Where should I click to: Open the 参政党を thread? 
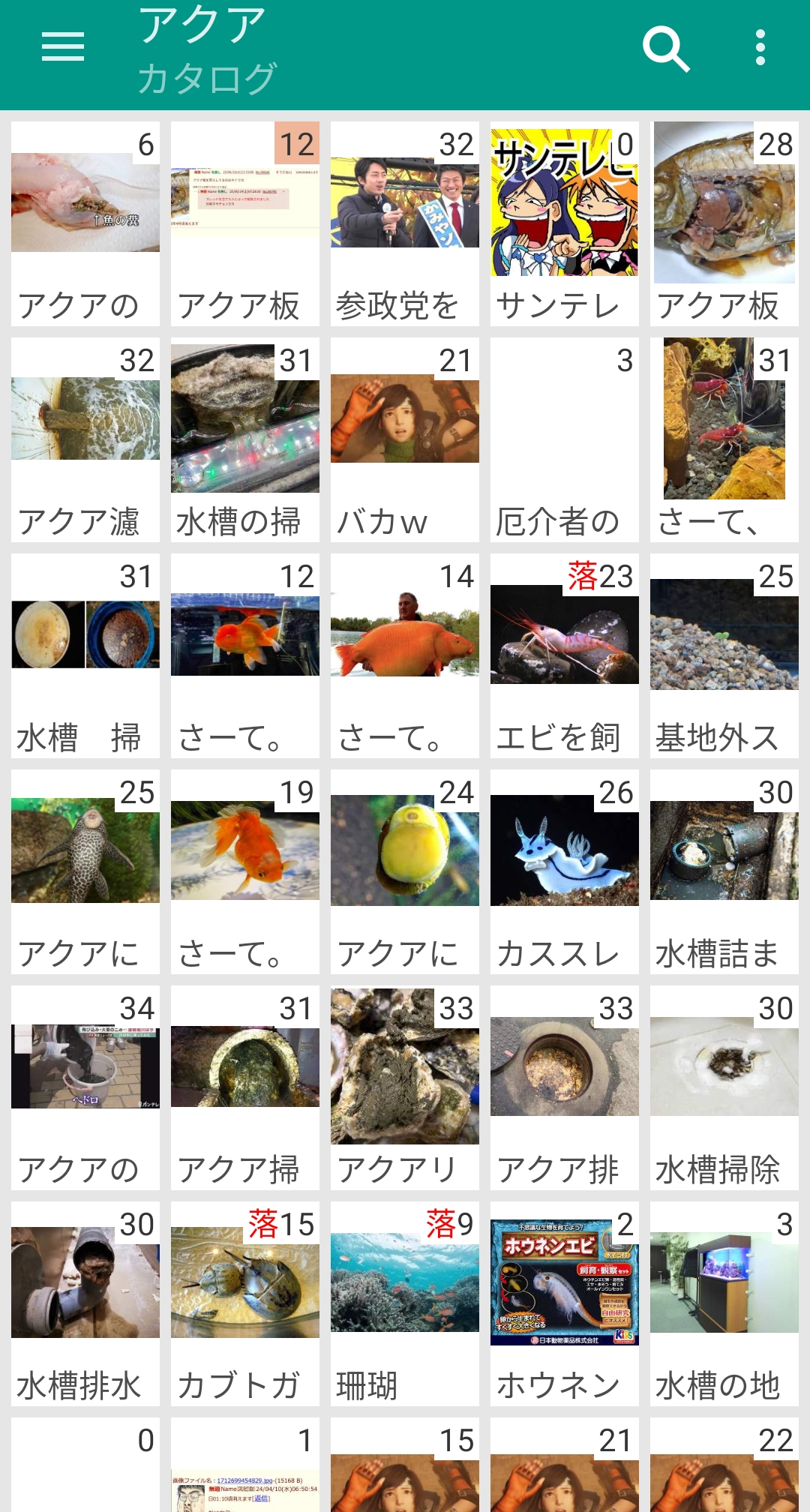point(404,223)
